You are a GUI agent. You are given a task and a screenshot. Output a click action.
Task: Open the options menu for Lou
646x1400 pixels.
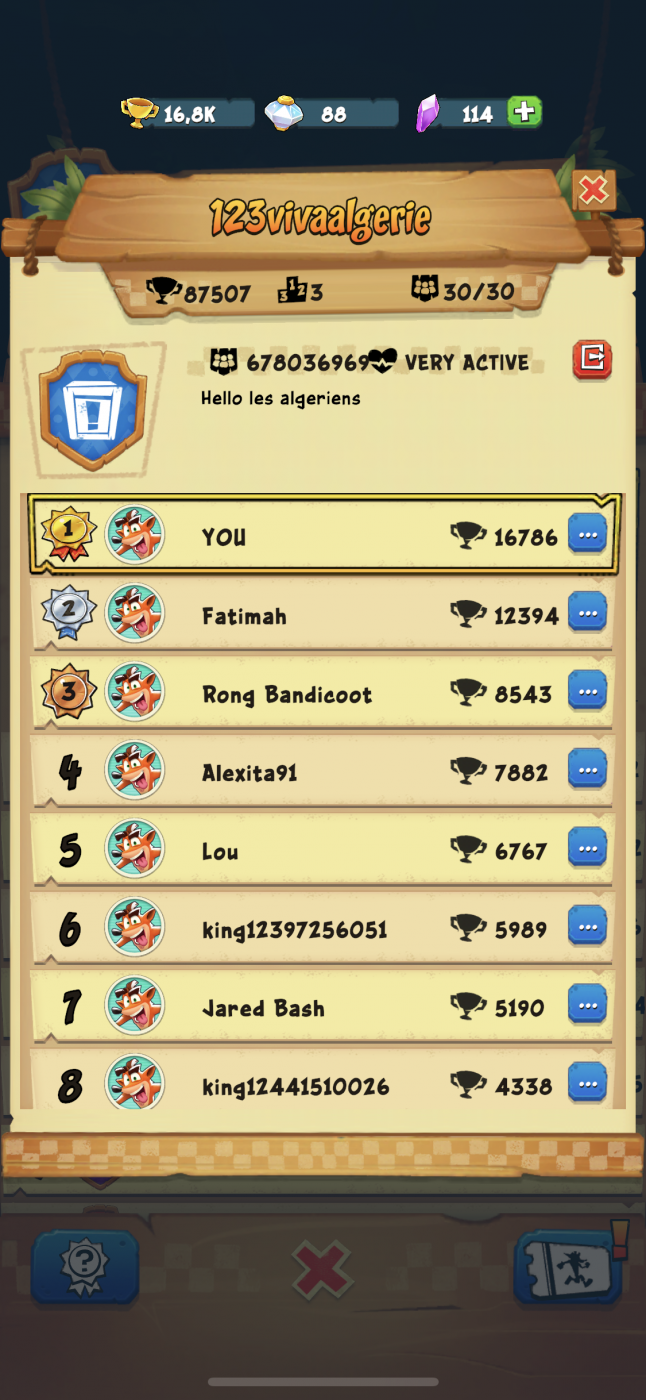(587, 849)
